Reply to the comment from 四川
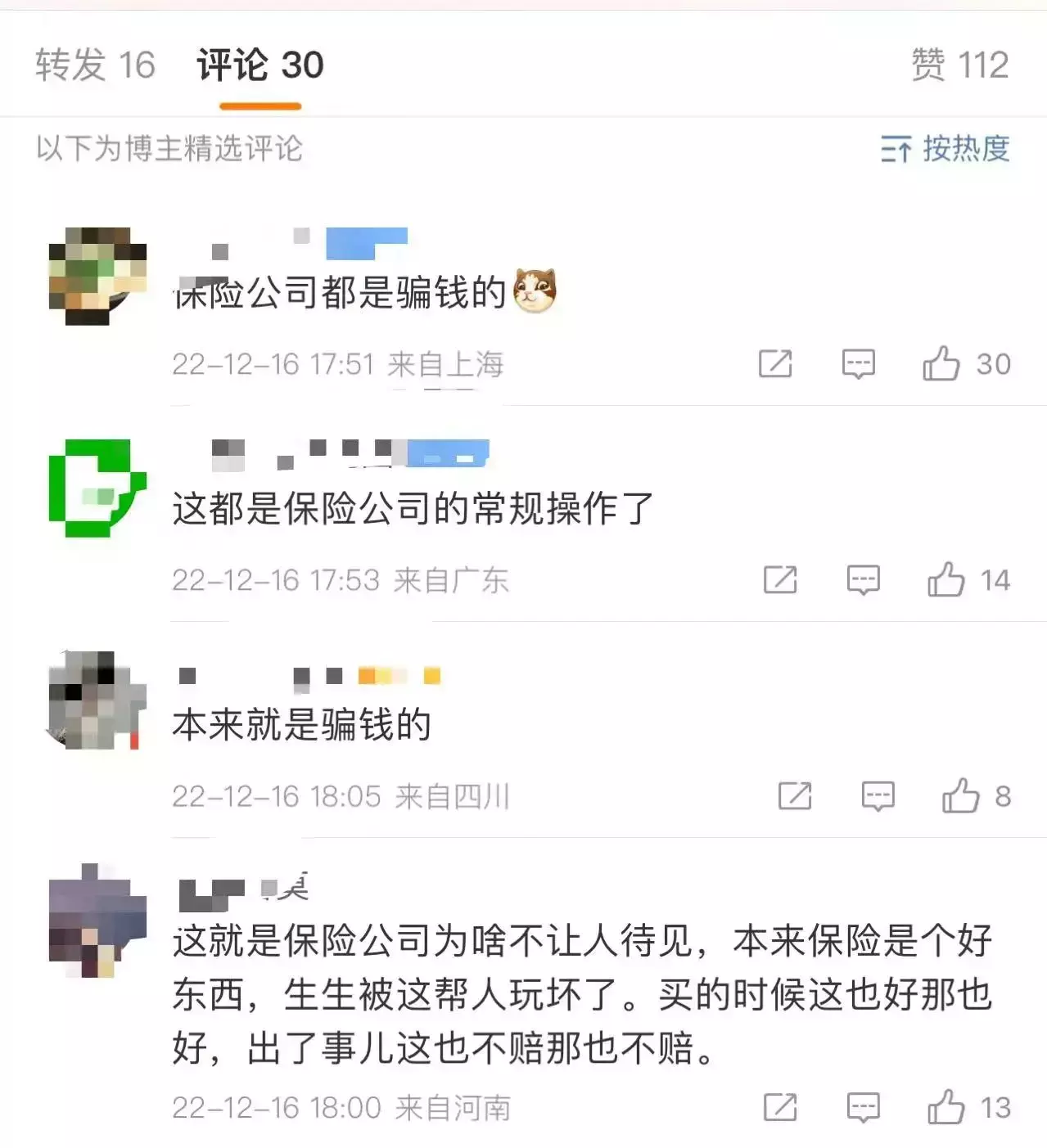 click(878, 795)
